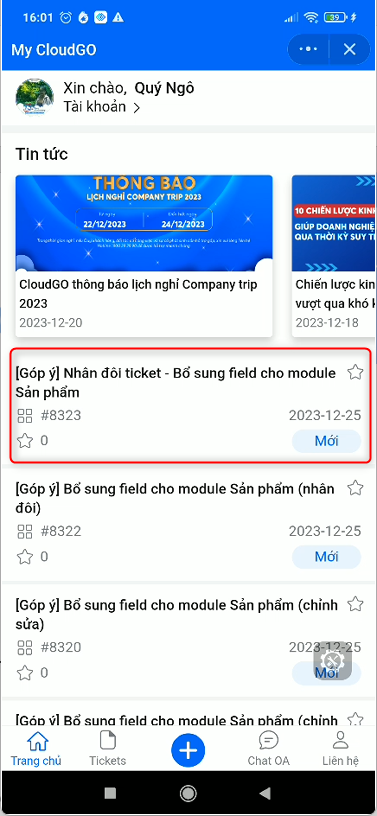Open the Company trip 2023 news card
This screenshot has width=377, height=816.
click(x=144, y=256)
